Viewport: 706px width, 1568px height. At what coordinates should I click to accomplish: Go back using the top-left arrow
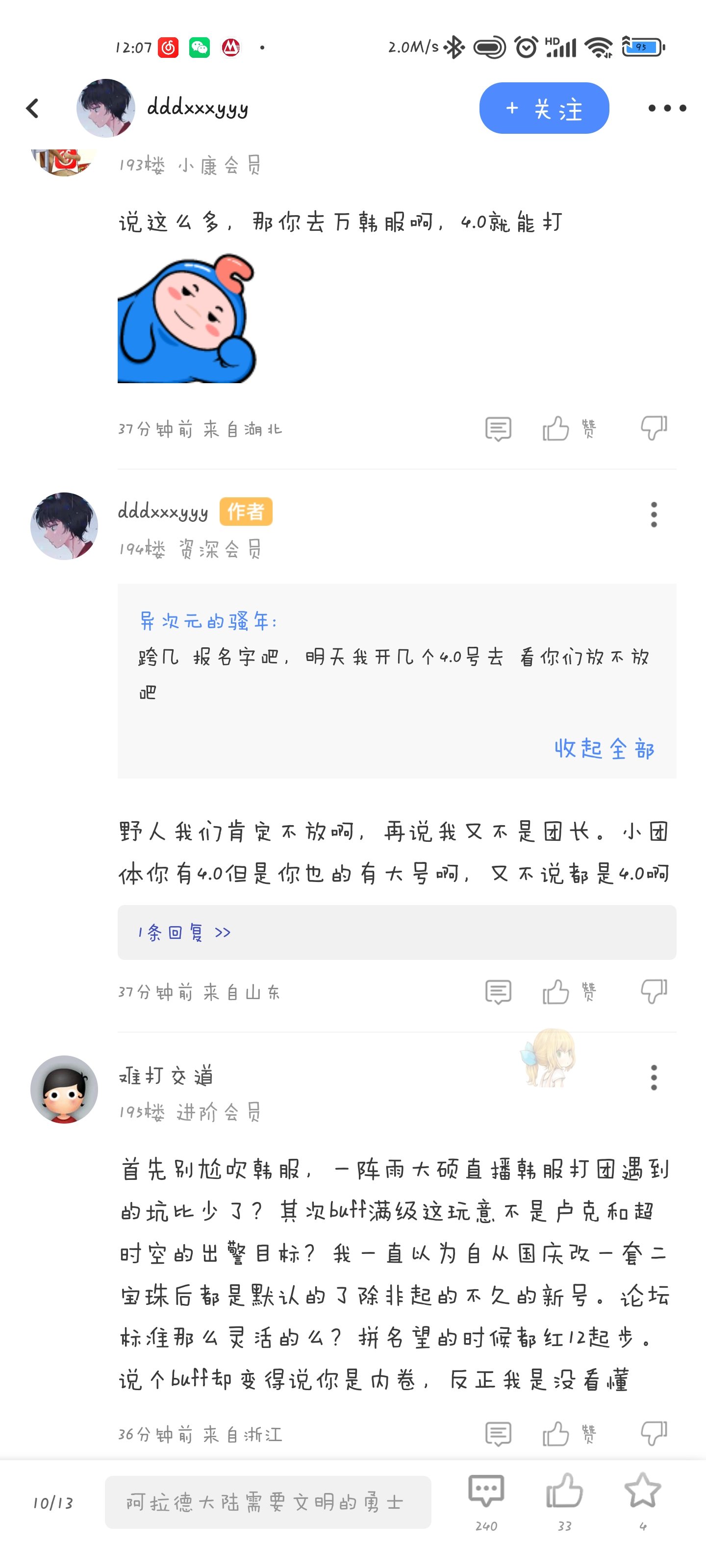click(33, 108)
